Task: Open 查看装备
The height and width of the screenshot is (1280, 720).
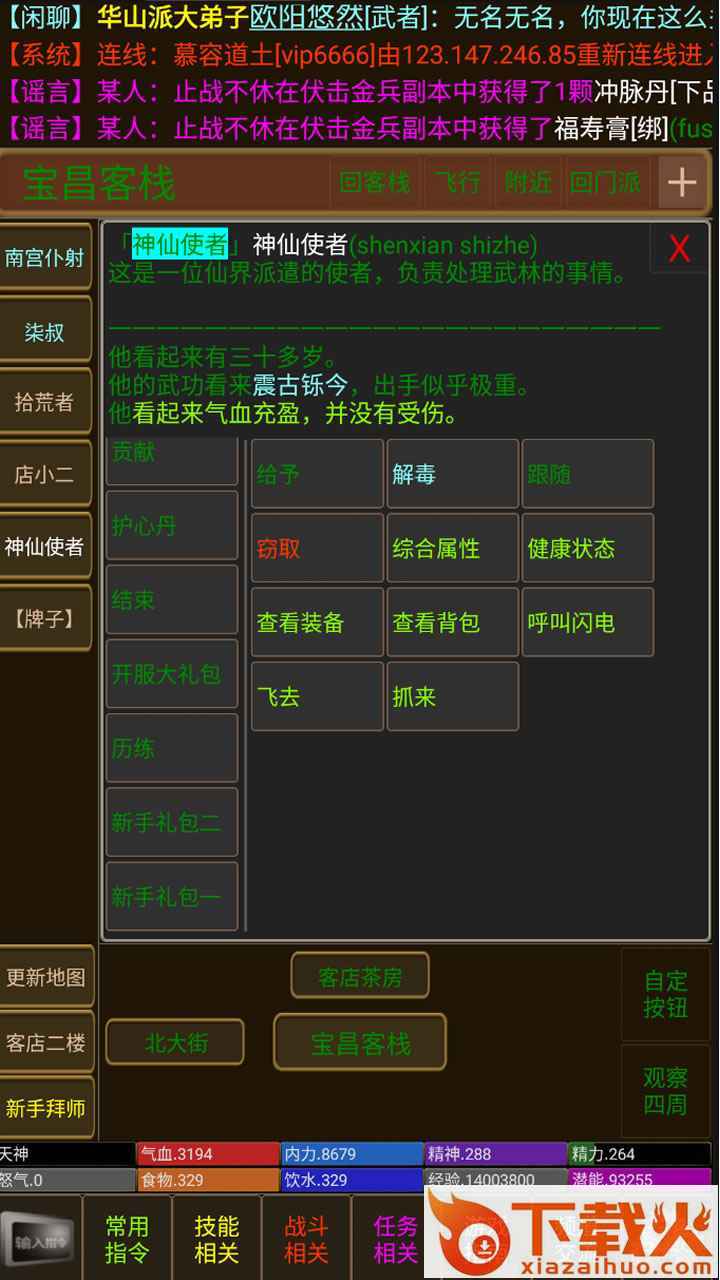Action: (317, 622)
